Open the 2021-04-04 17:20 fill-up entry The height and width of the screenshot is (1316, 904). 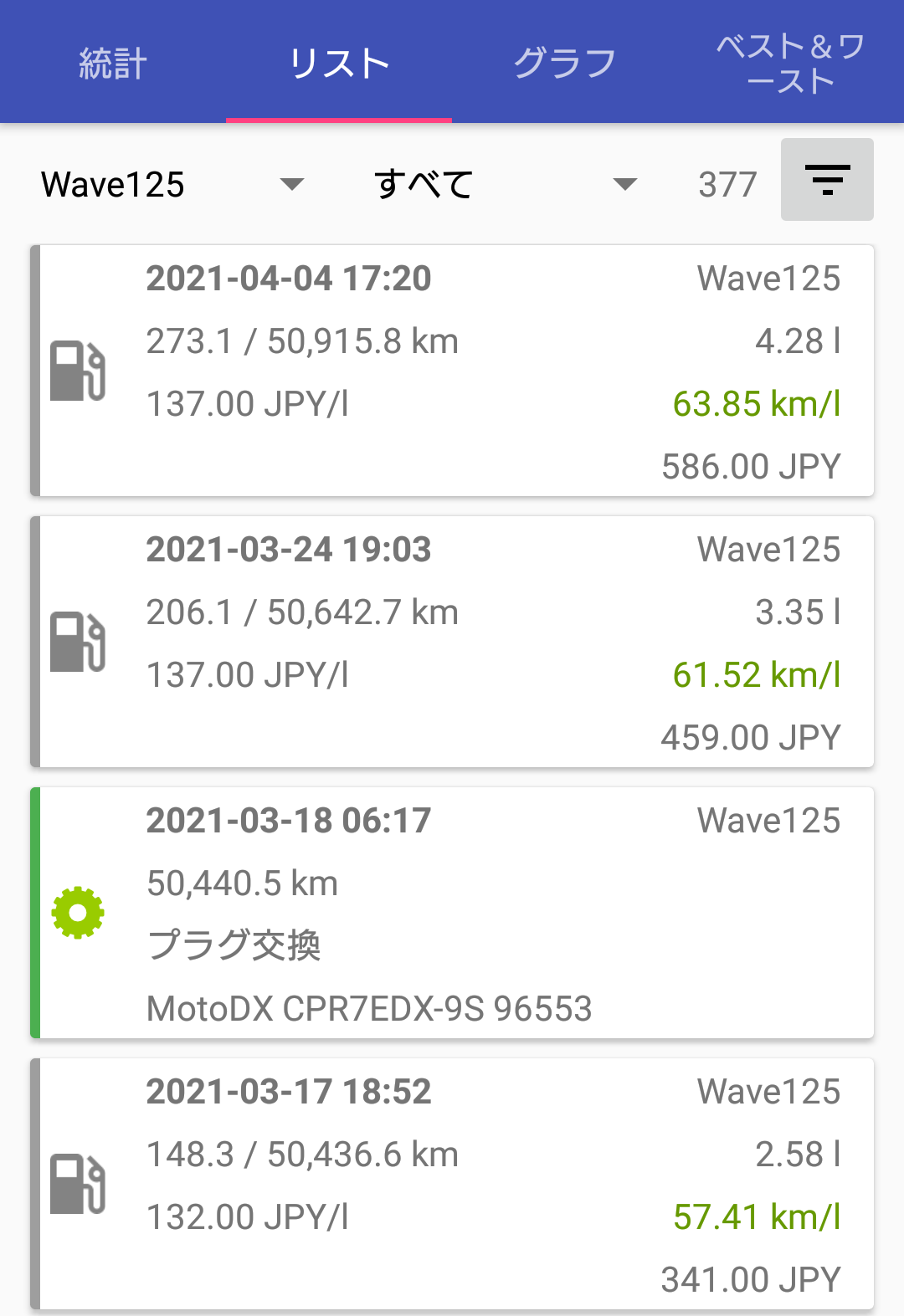click(452, 371)
